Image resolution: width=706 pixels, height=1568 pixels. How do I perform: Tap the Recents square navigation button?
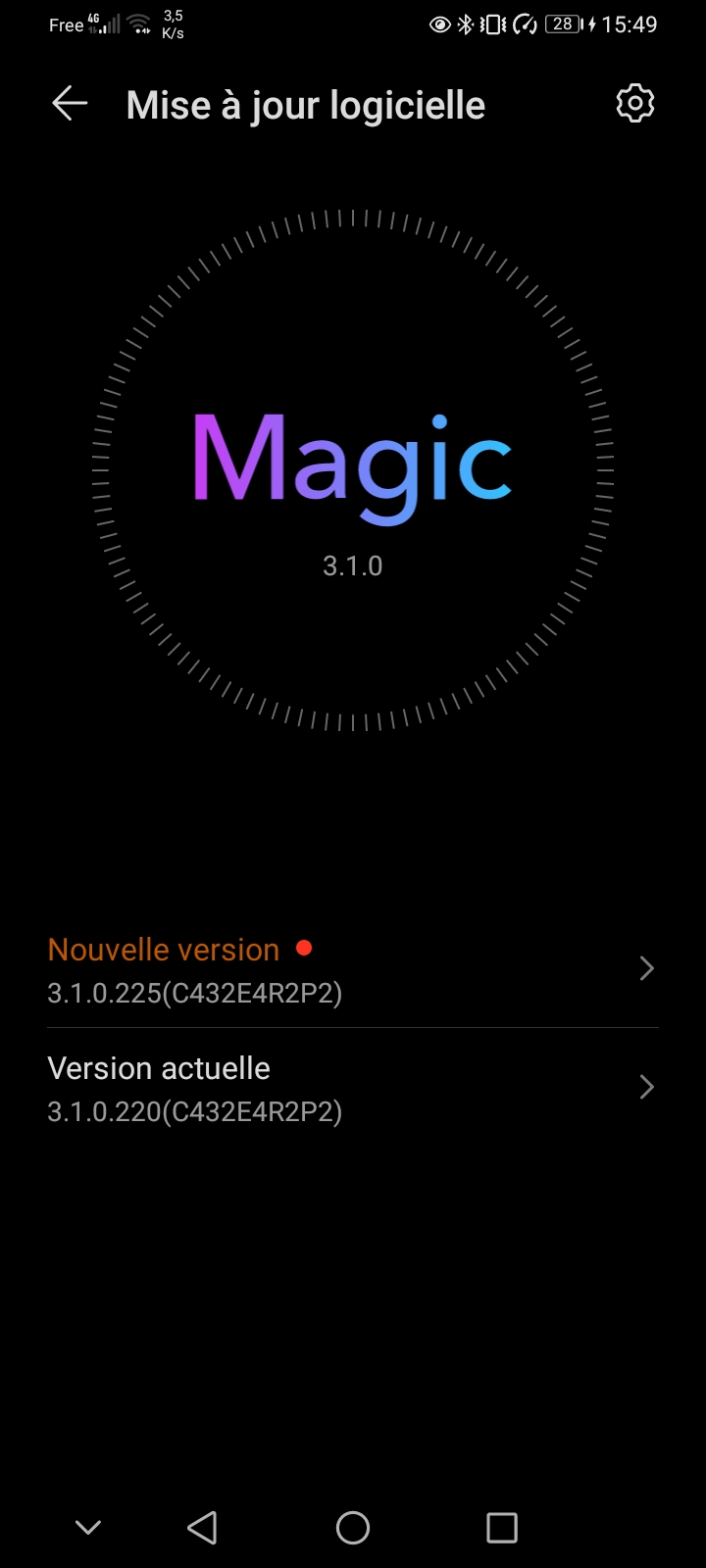click(501, 1527)
